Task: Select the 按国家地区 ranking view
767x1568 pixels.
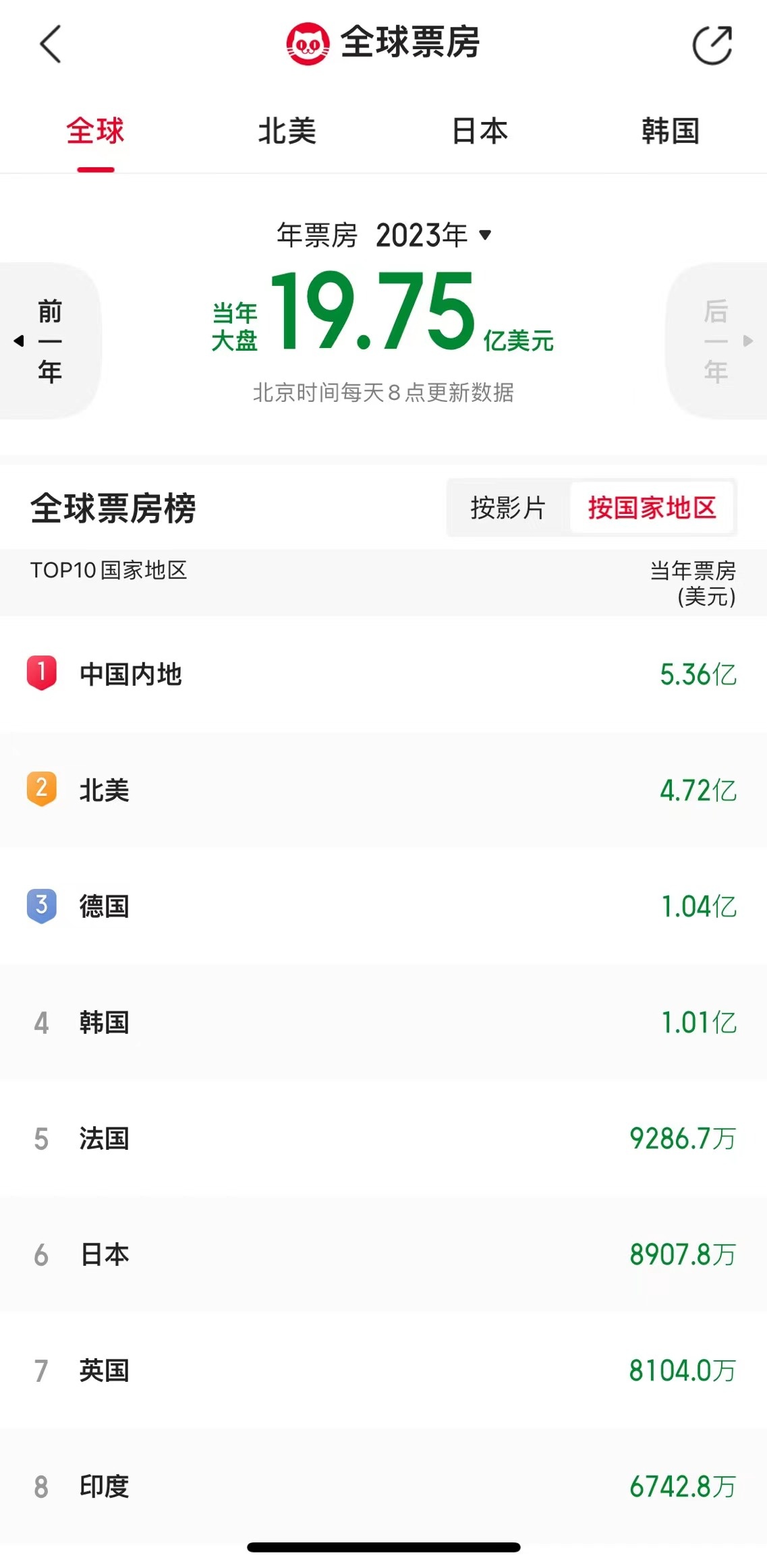Action: pyautogui.click(x=652, y=508)
